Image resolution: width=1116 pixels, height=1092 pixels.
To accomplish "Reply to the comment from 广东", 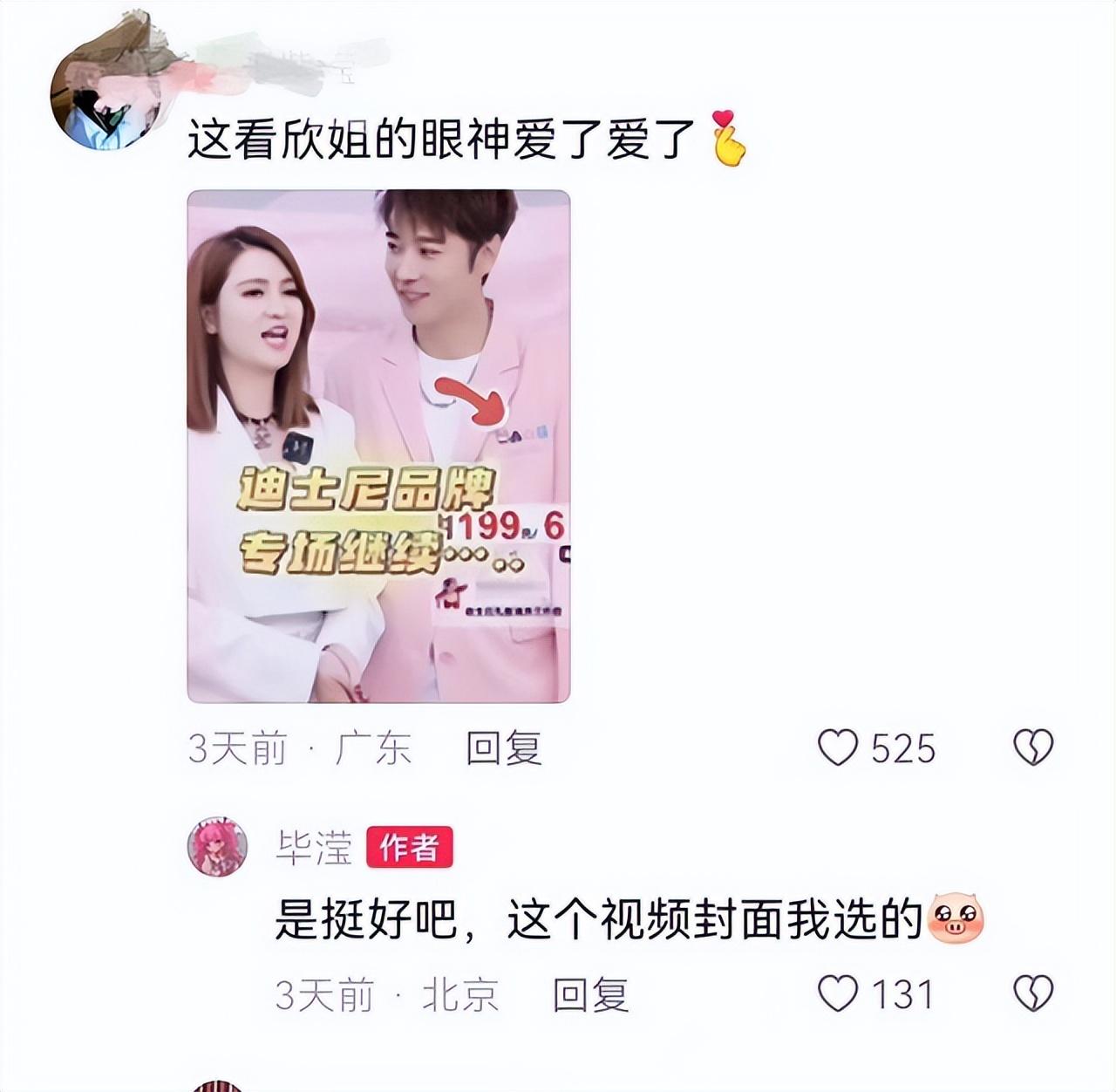I will pyautogui.click(x=504, y=748).
